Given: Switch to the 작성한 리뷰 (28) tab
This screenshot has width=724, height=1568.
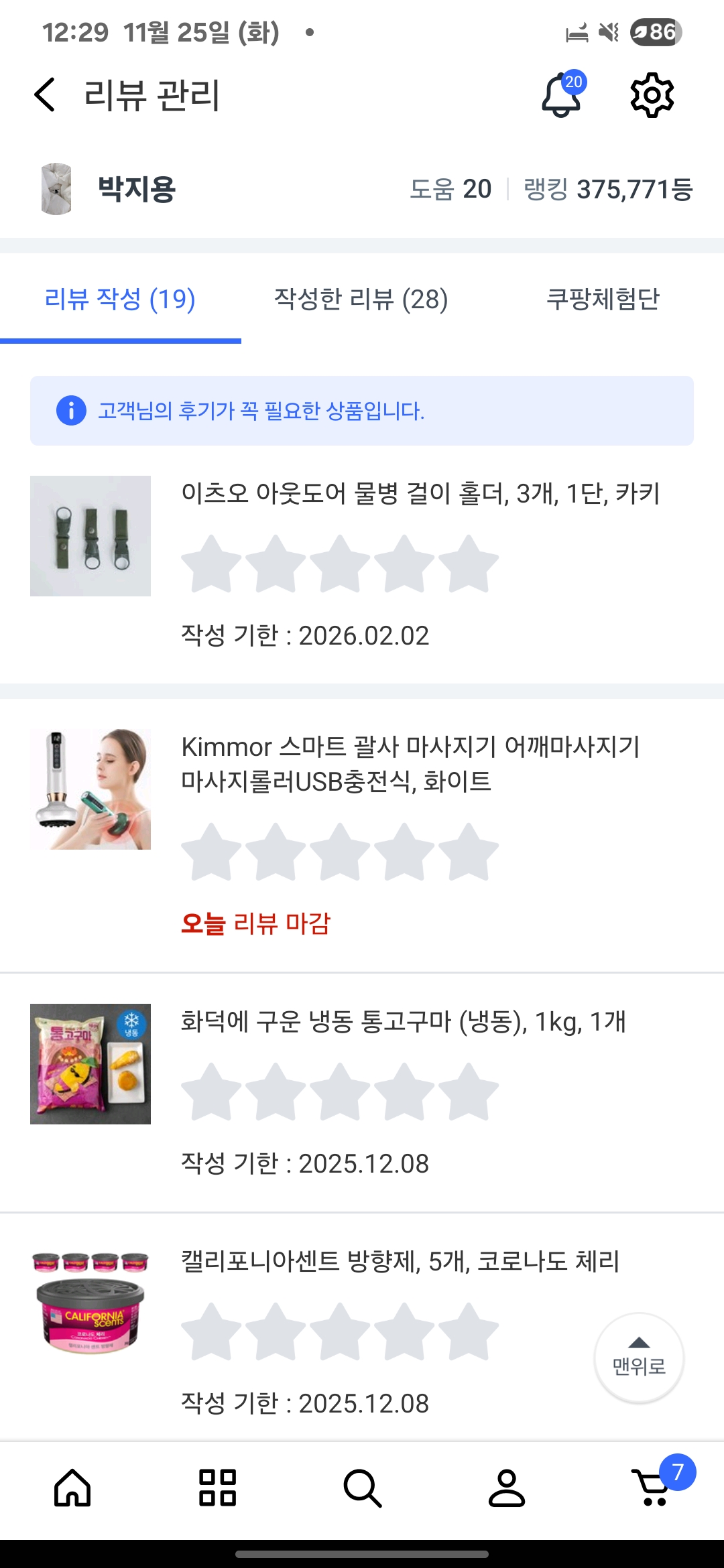Looking at the screenshot, I should tap(361, 299).
